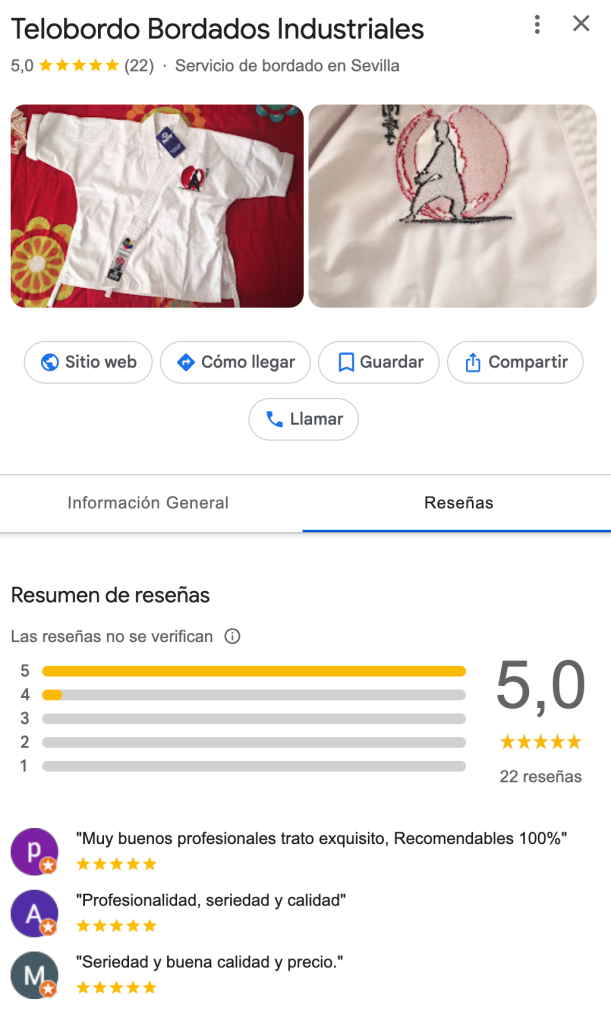Image resolution: width=611 pixels, height=1024 pixels.
Task: Filter reviews by the 5-star bar
Action: (x=254, y=671)
